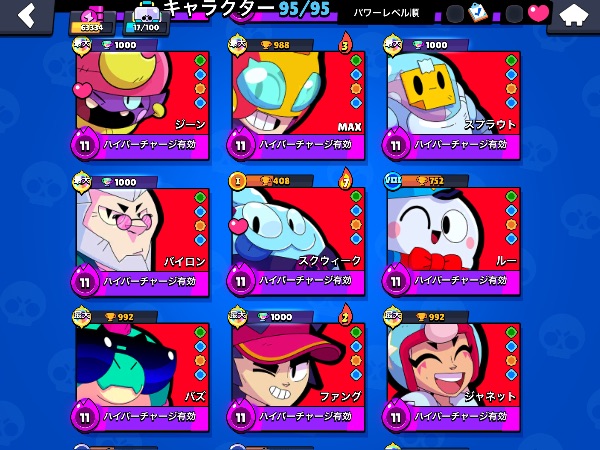Screen dimensions: 600x450
Task: Open the ジーン brawler card
Action: (x=141, y=100)
